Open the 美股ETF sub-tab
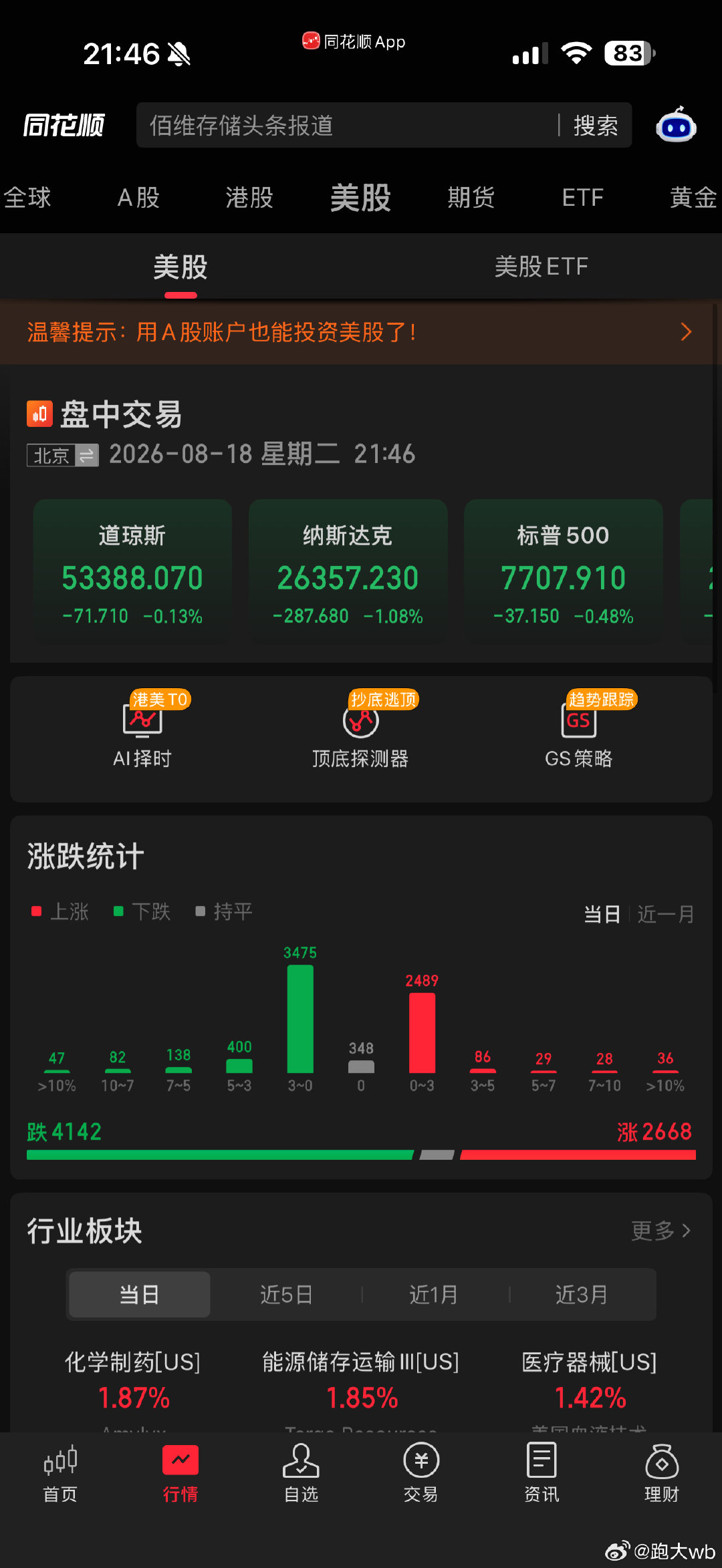 [541, 267]
